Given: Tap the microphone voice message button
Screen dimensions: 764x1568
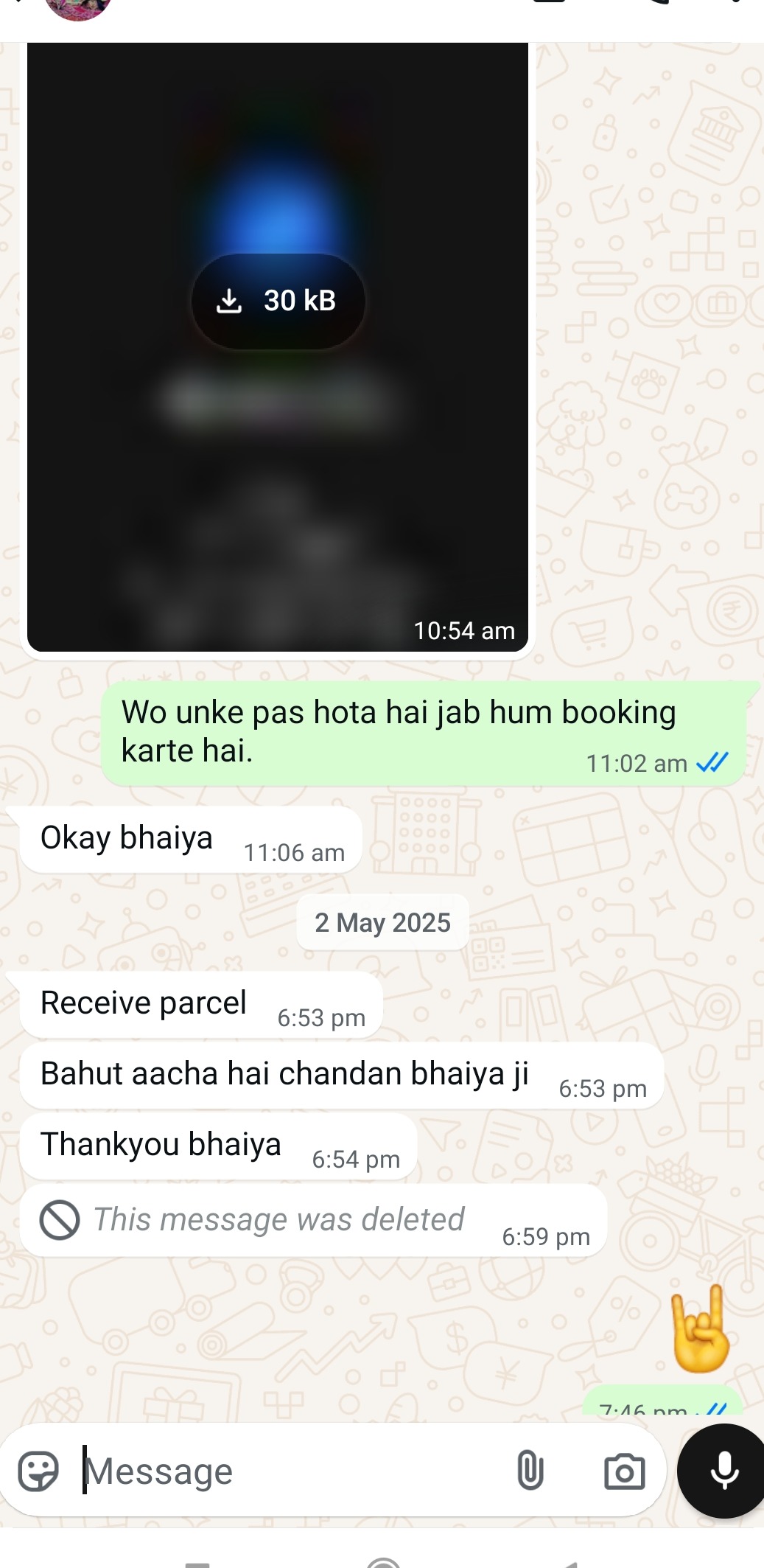Looking at the screenshot, I should pos(723,1471).
